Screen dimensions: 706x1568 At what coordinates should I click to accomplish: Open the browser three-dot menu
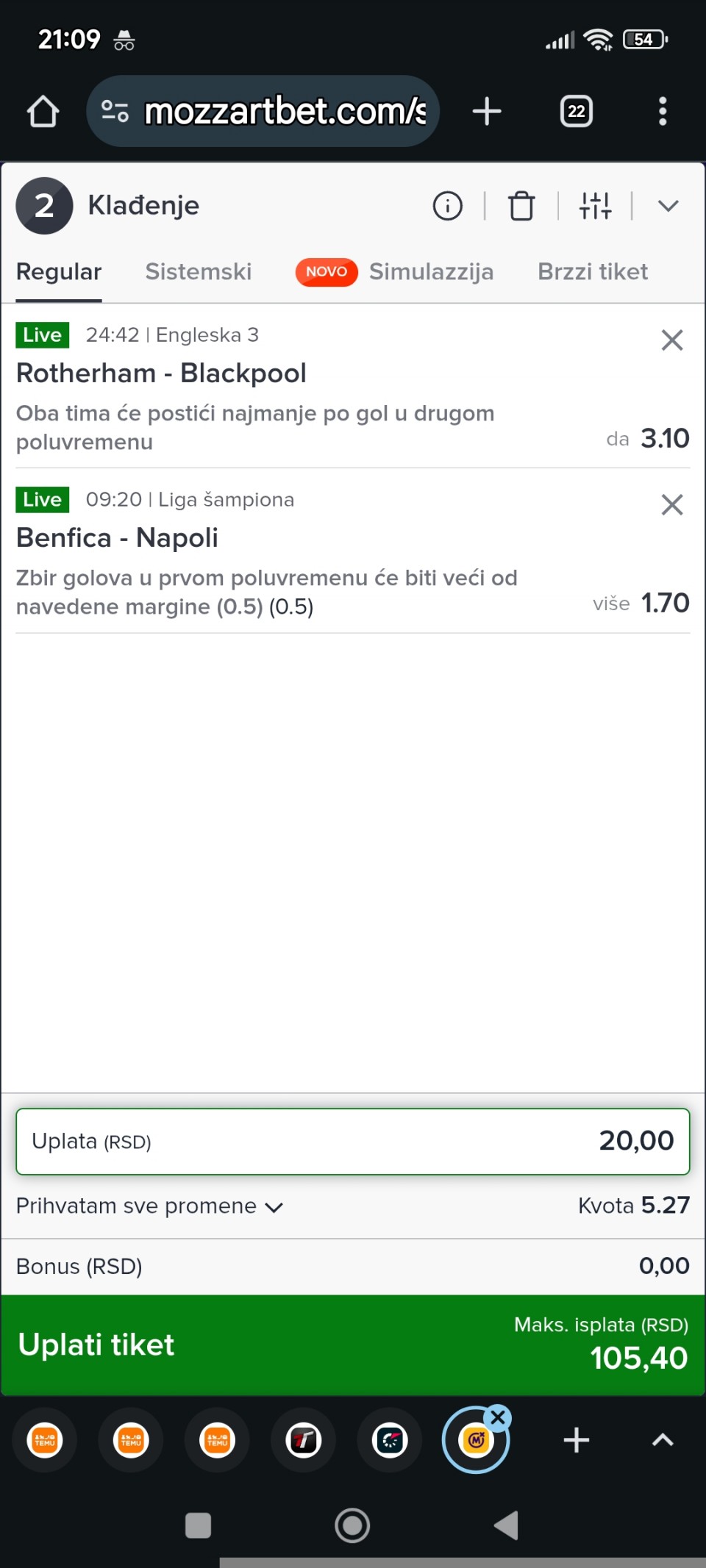click(663, 112)
